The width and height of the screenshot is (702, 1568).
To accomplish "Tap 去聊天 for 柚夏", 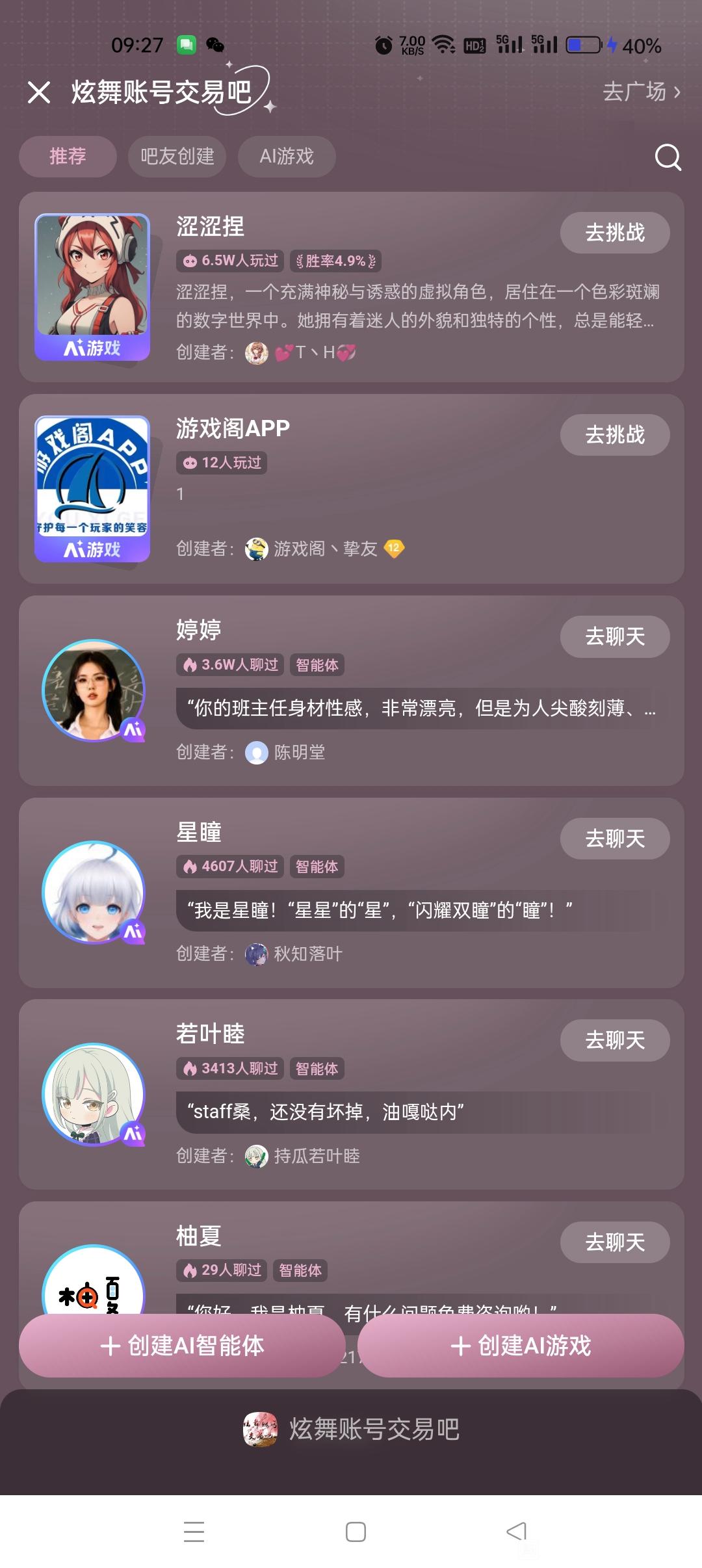I will pos(614,1242).
